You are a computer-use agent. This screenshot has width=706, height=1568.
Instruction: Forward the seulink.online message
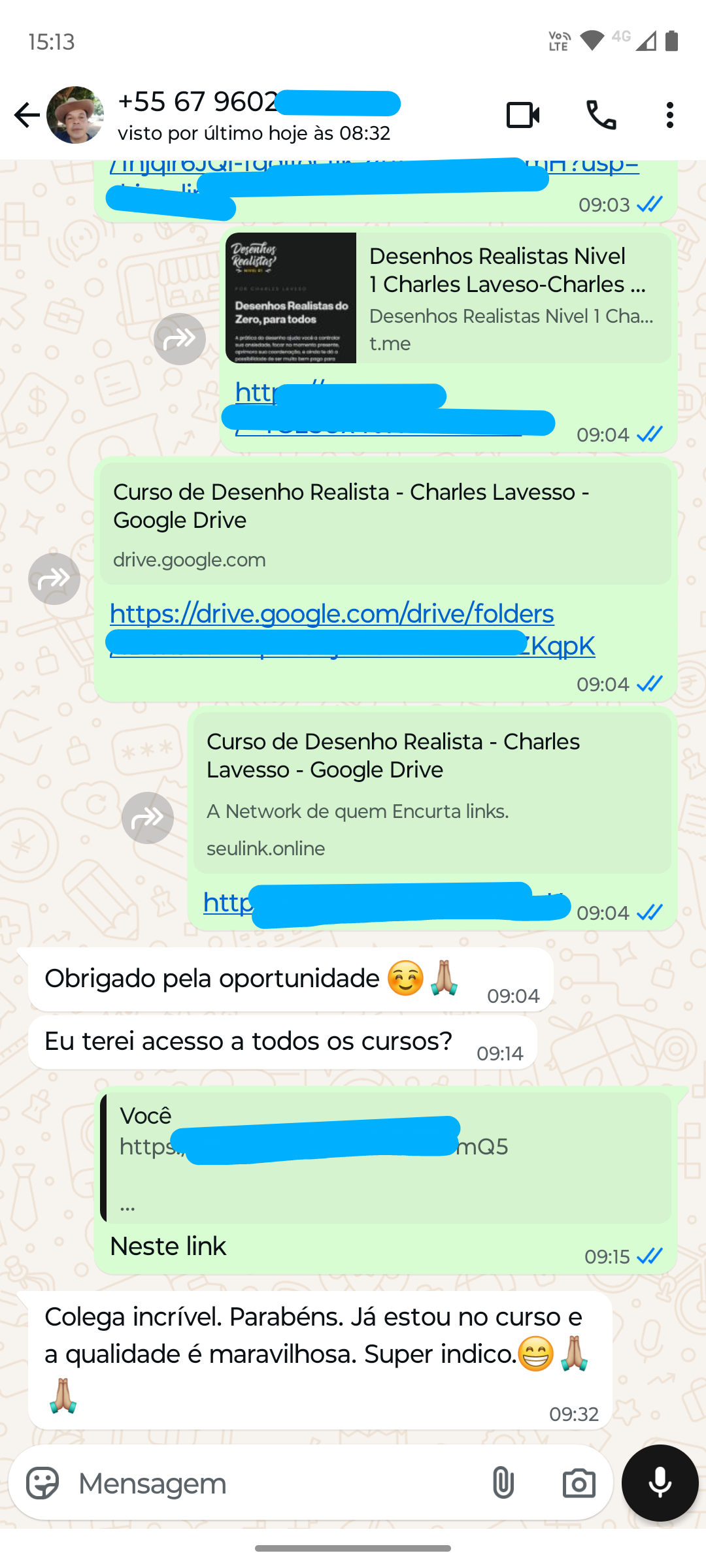pos(148,818)
